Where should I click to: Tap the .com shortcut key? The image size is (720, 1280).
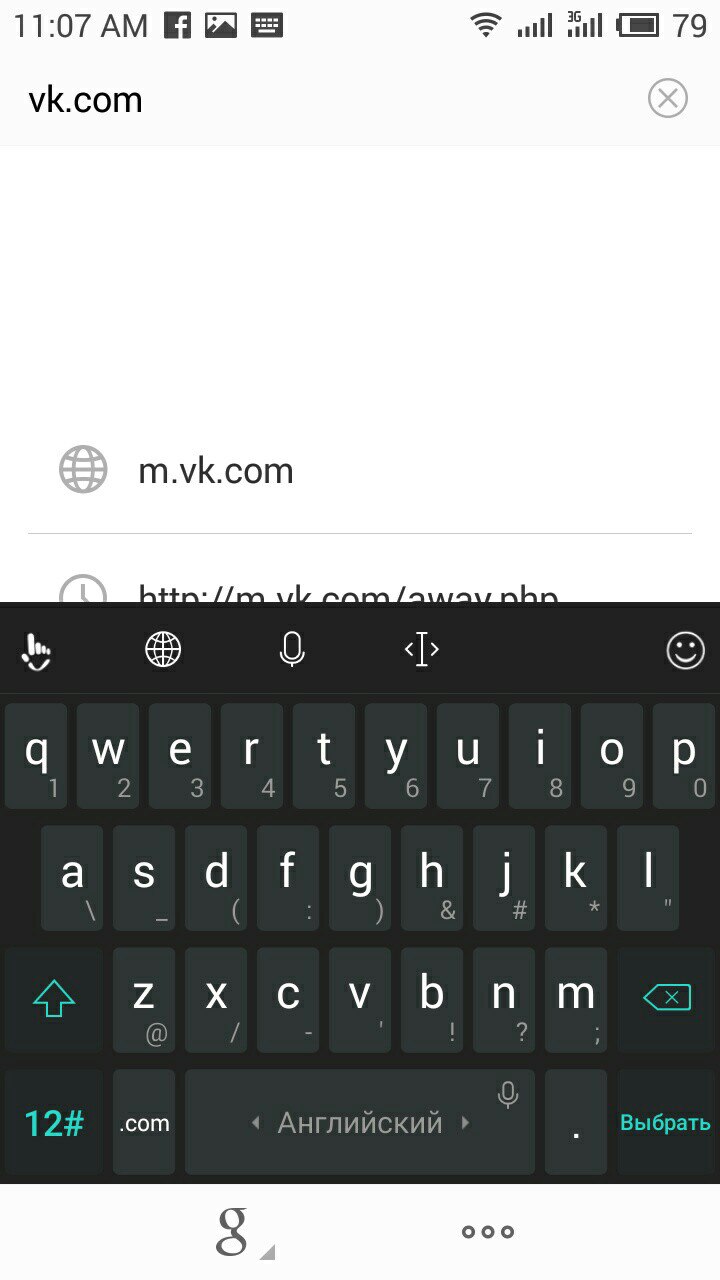click(x=144, y=1122)
